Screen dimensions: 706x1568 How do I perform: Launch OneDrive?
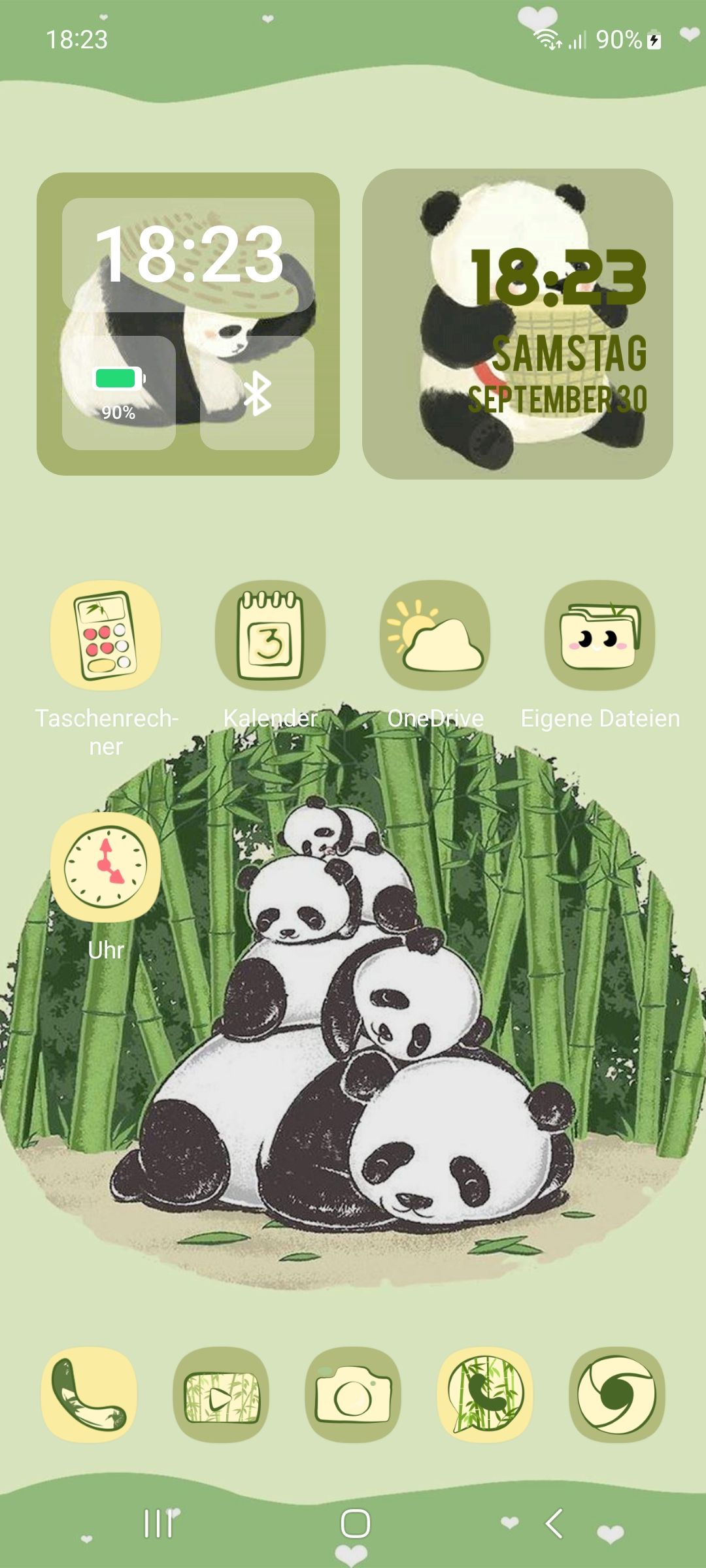pyautogui.click(x=435, y=635)
